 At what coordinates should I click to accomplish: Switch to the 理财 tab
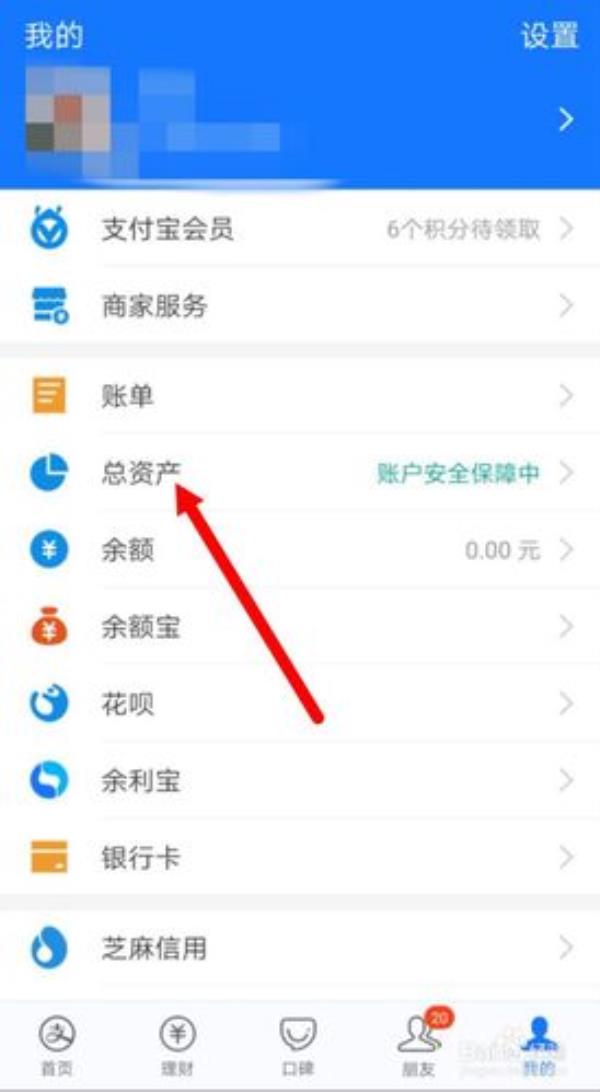177,1045
